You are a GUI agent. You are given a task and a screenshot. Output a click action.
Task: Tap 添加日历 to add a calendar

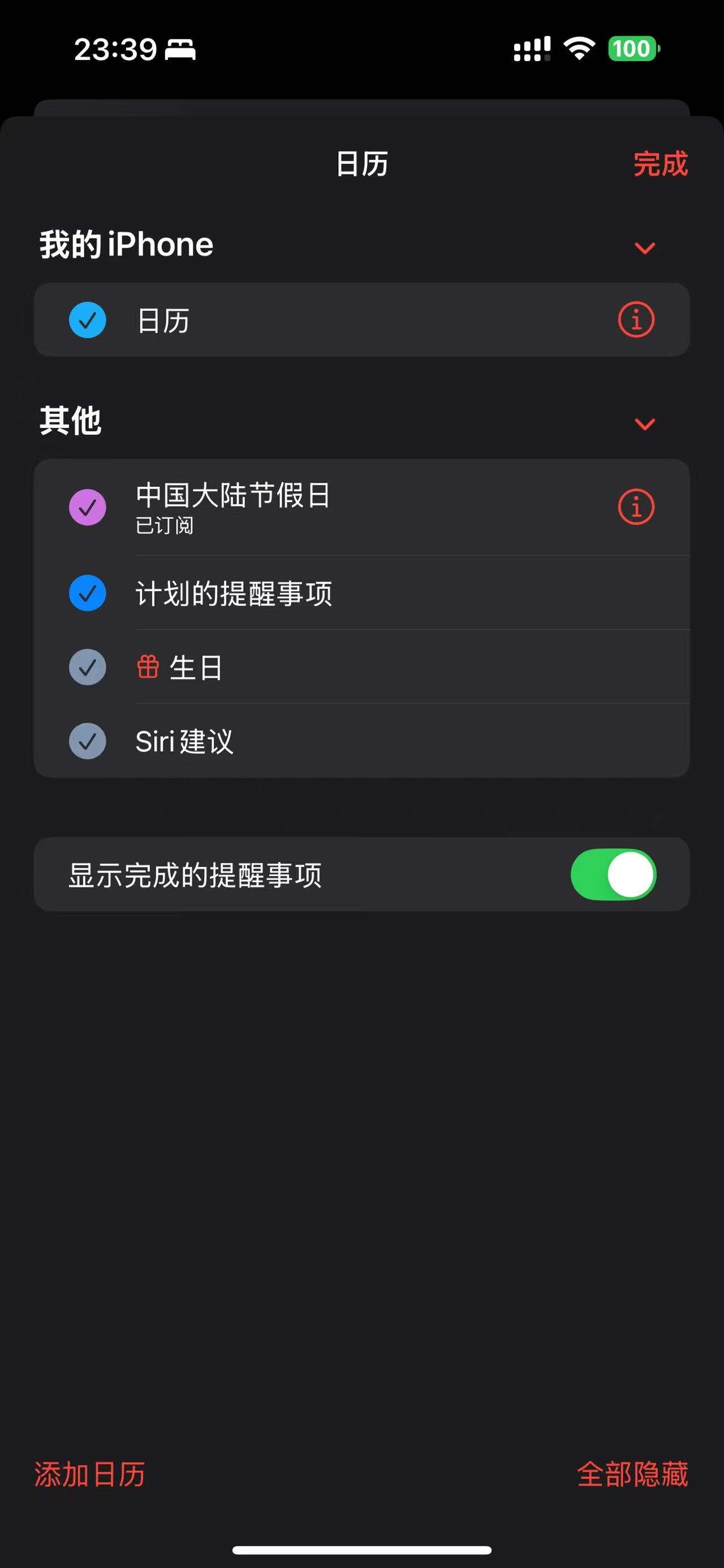point(90,1474)
